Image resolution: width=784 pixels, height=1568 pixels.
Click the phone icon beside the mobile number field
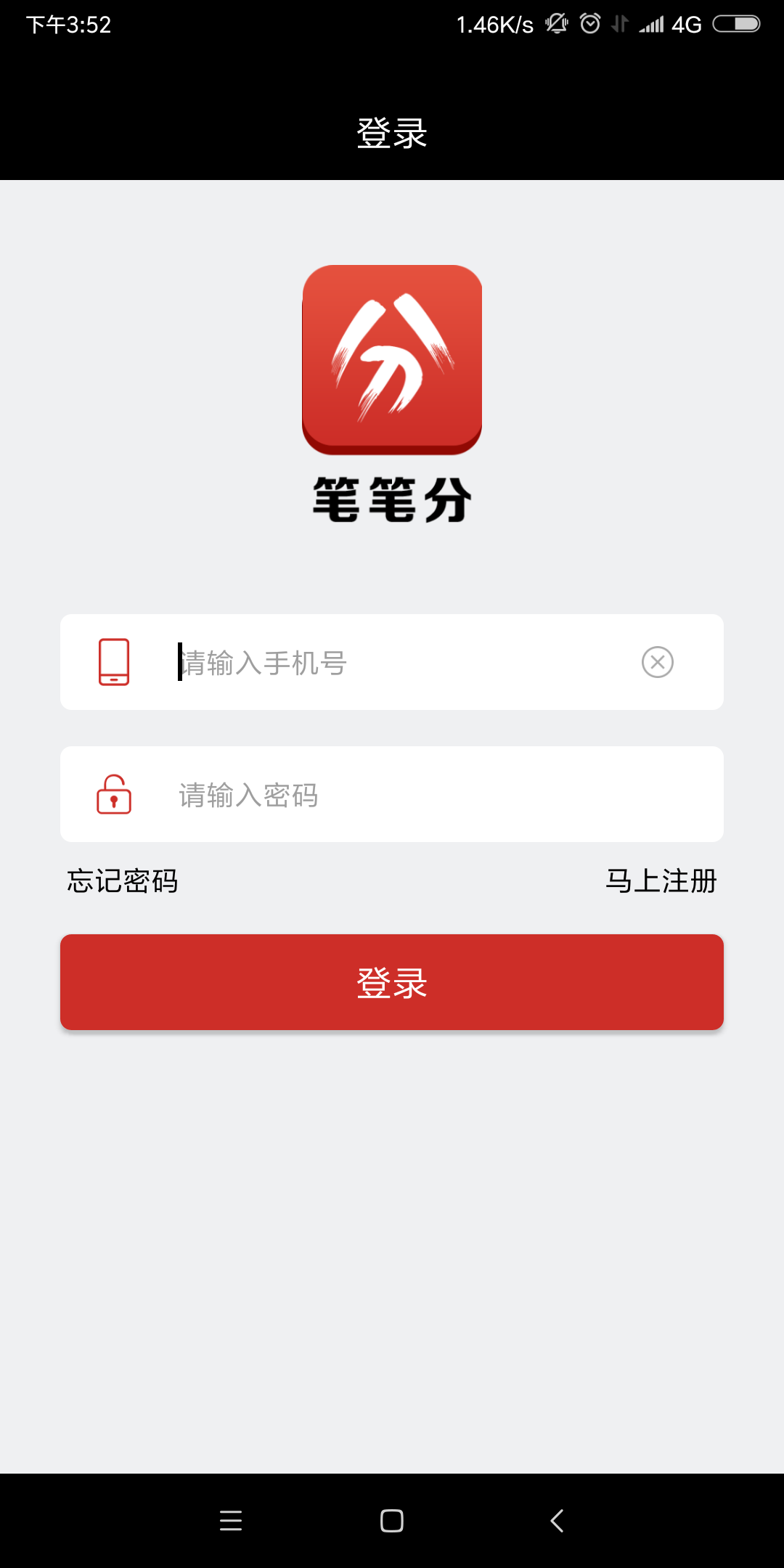[x=114, y=662]
